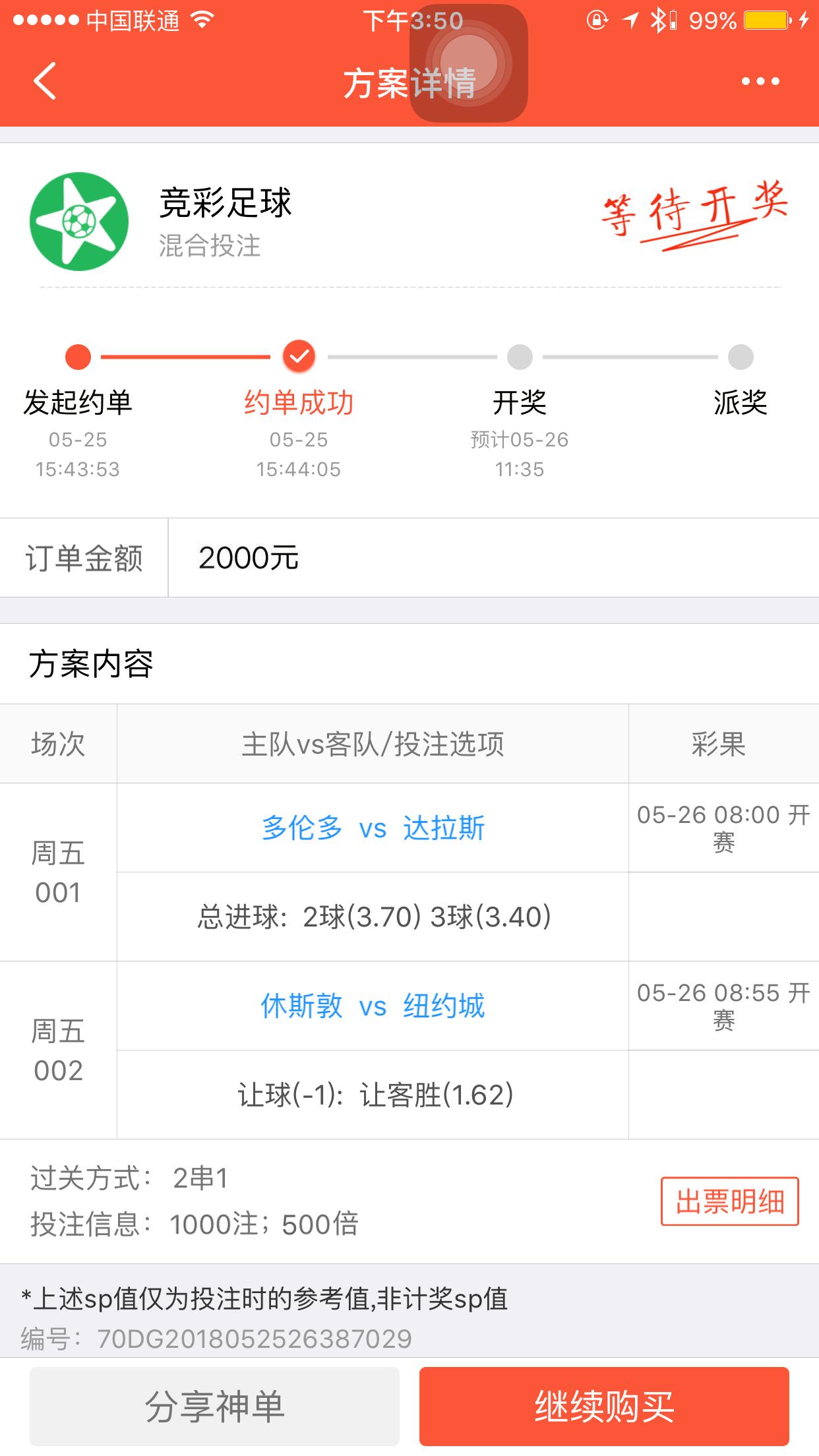This screenshot has height=1456, width=819.
Task: Open the 主队vs客队/投注选项 column header
Action: 373,743
